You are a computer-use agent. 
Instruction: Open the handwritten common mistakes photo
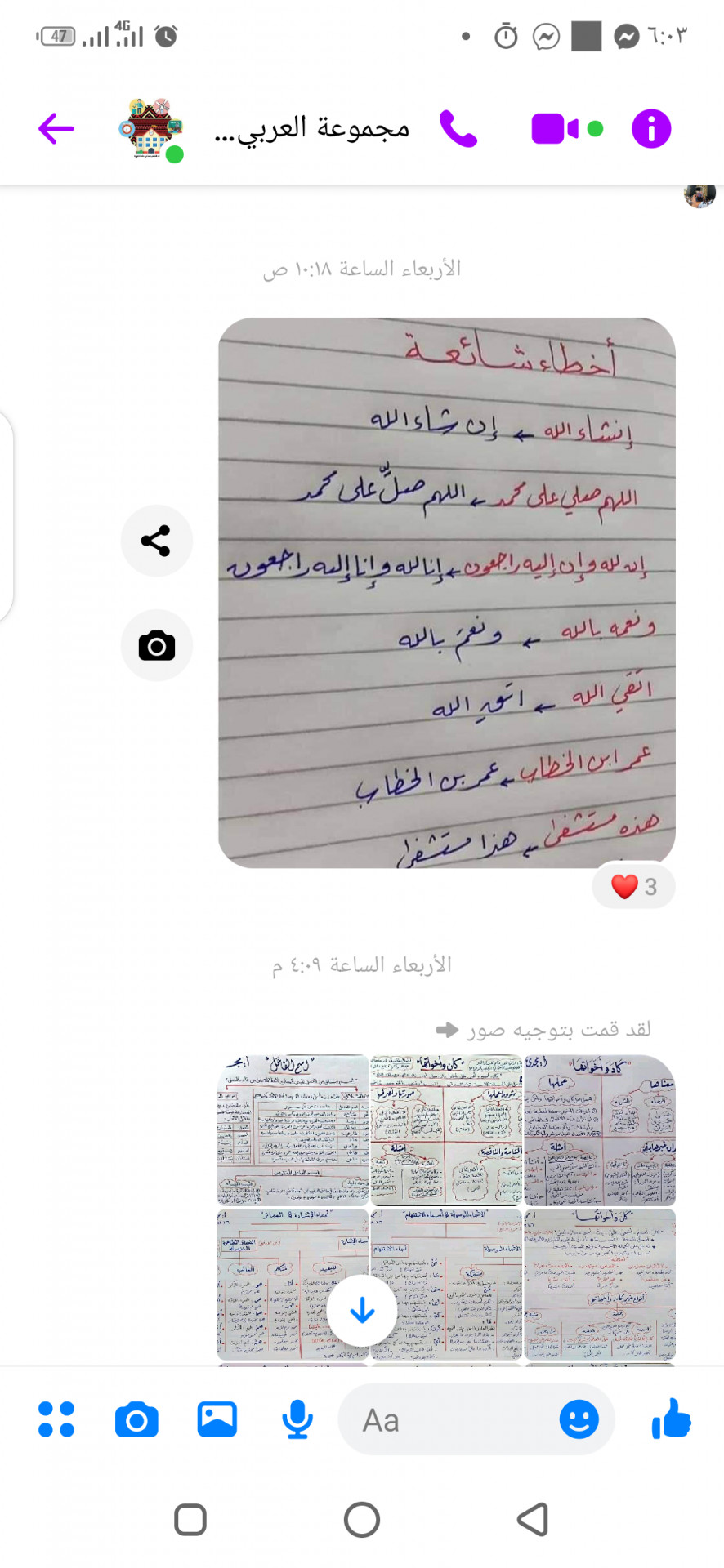tap(446, 592)
